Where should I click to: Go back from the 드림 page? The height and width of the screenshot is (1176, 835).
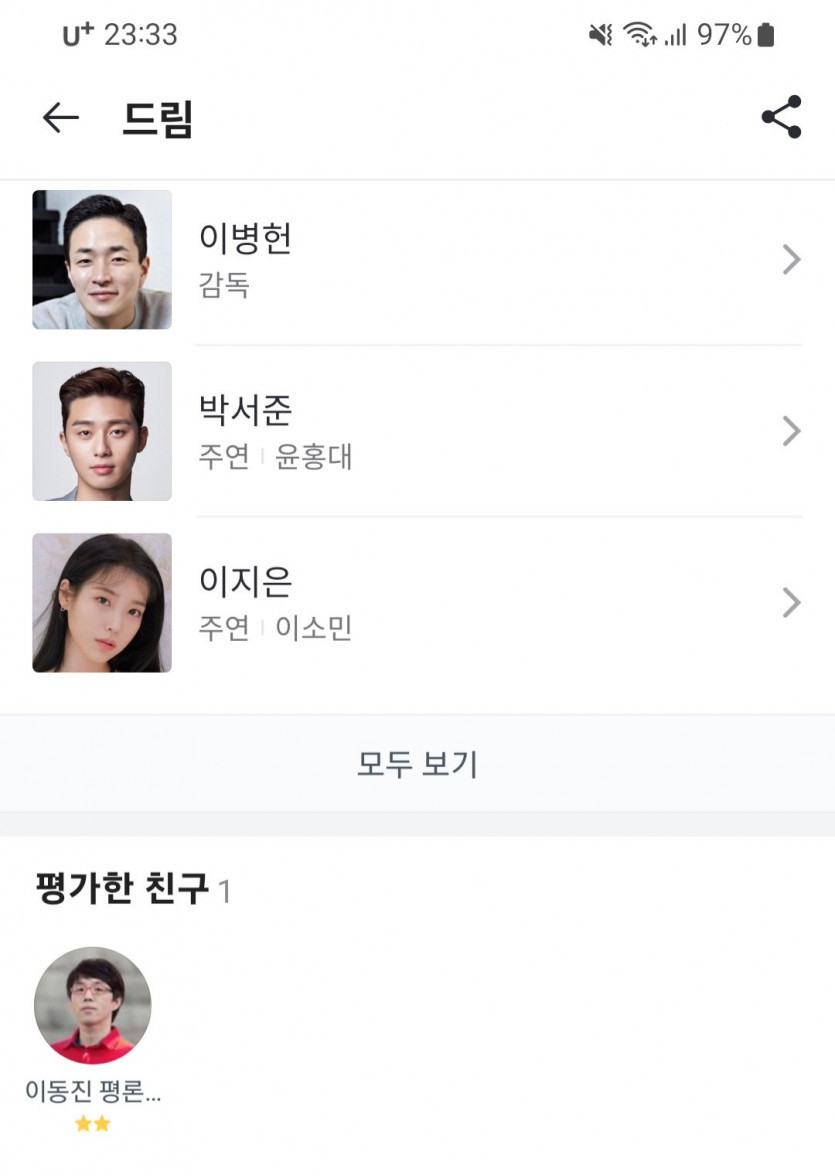[x=60, y=118]
